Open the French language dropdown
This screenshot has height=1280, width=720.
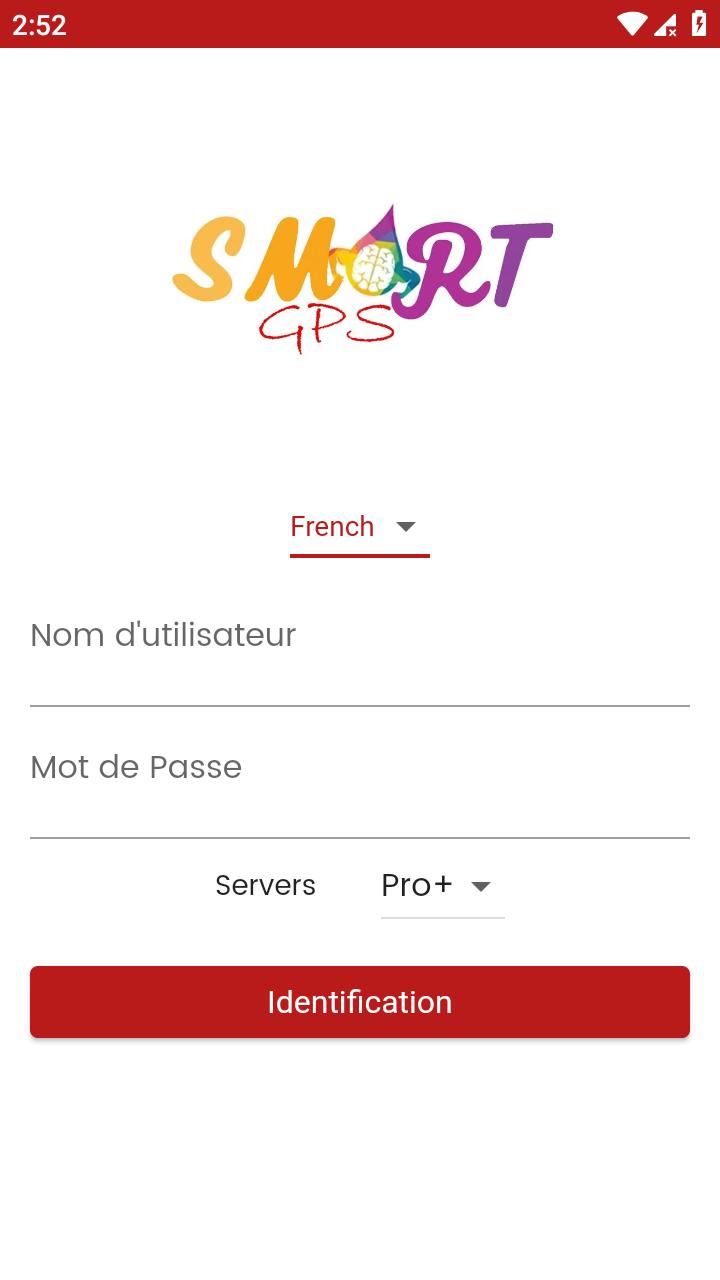coord(359,527)
